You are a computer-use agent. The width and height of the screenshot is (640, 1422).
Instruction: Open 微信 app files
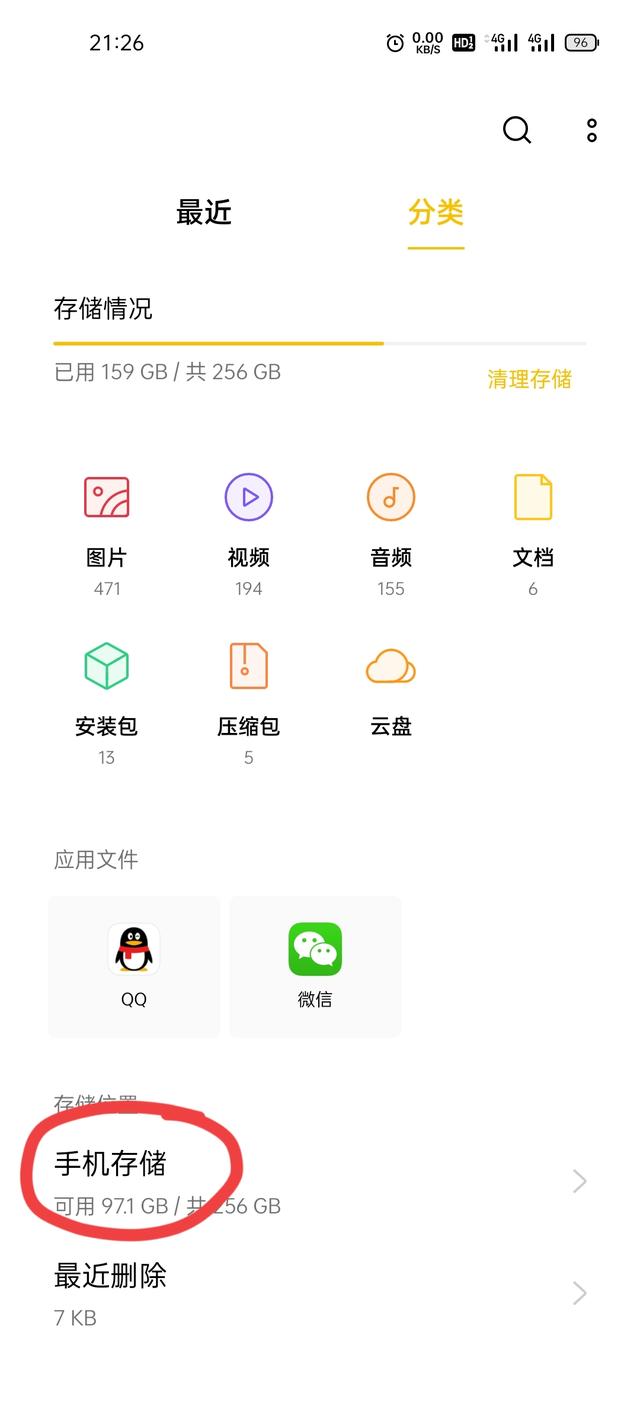tap(315, 965)
